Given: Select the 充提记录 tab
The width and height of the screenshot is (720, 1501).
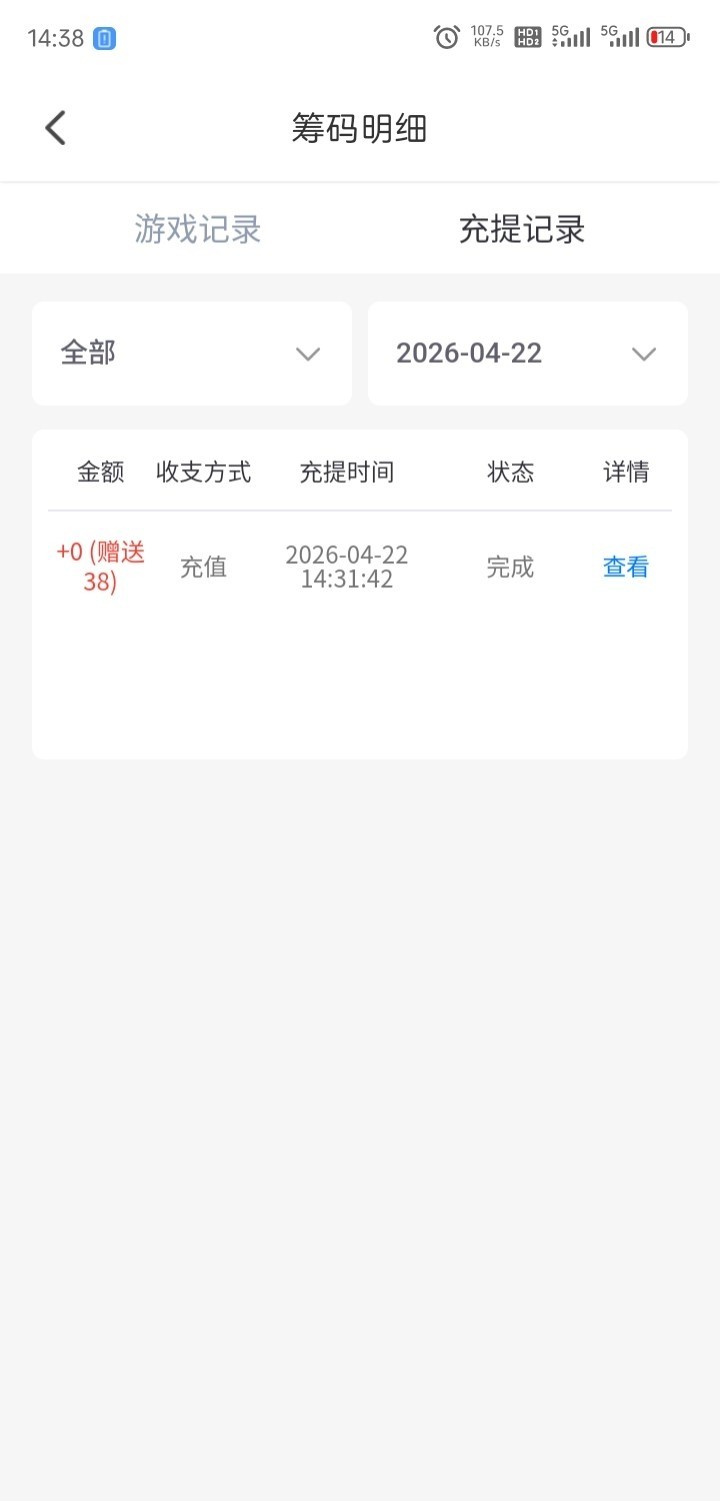Looking at the screenshot, I should [521, 230].
